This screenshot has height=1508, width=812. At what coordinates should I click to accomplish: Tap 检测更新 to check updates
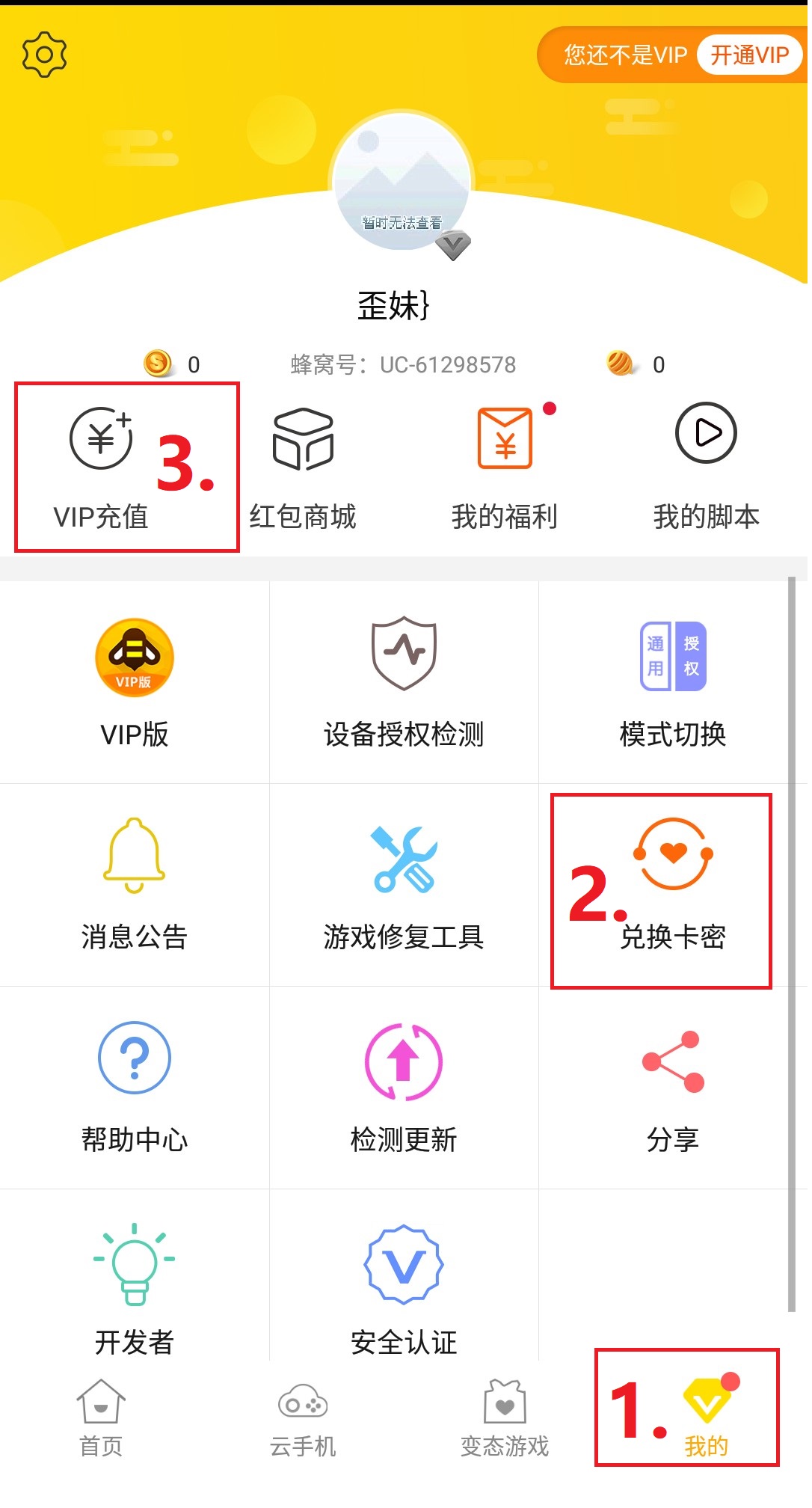(404, 1088)
